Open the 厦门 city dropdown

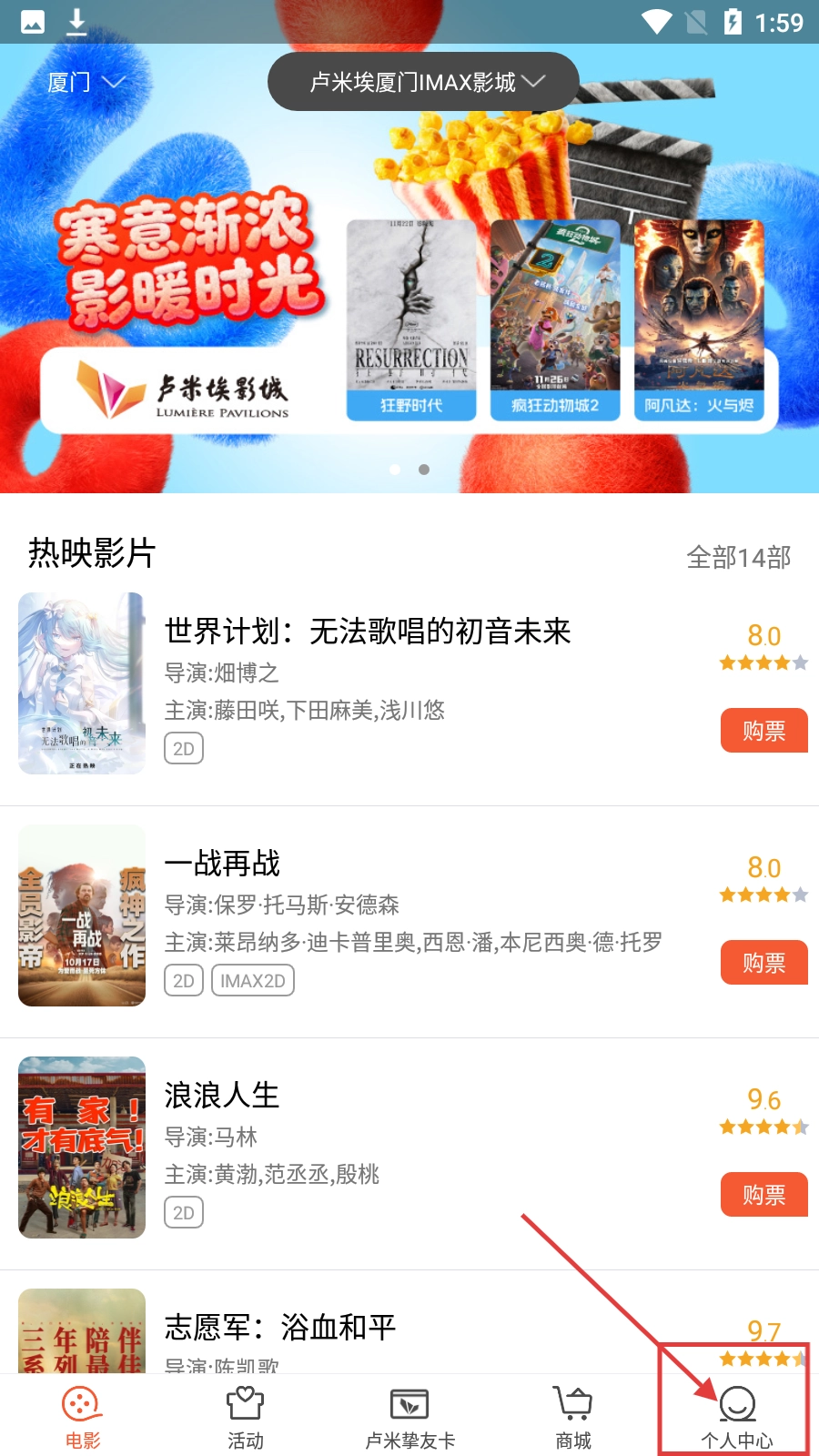click(84, 83)
